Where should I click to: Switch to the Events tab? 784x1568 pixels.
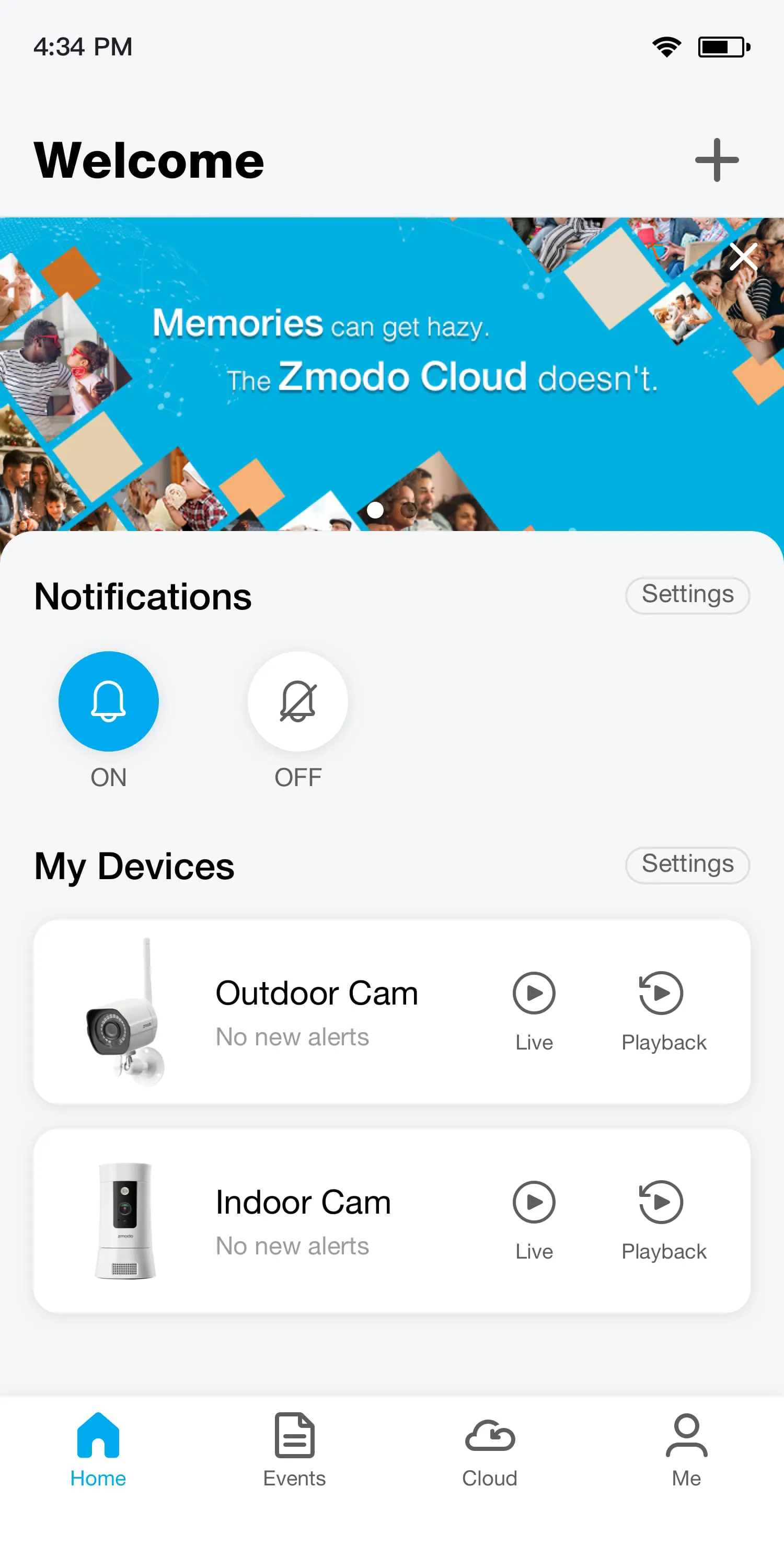coord(295,1450)
